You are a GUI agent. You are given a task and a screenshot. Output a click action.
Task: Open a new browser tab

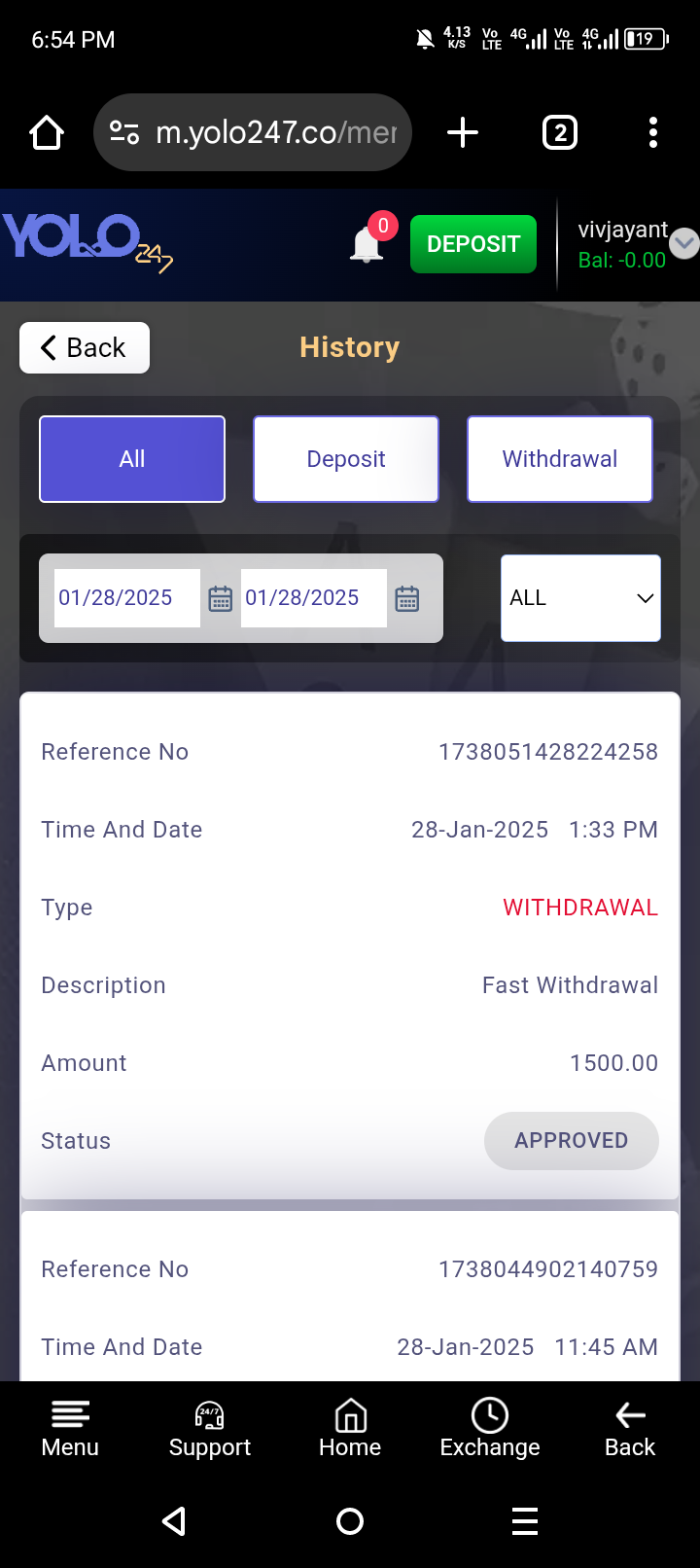pos(463,132)
